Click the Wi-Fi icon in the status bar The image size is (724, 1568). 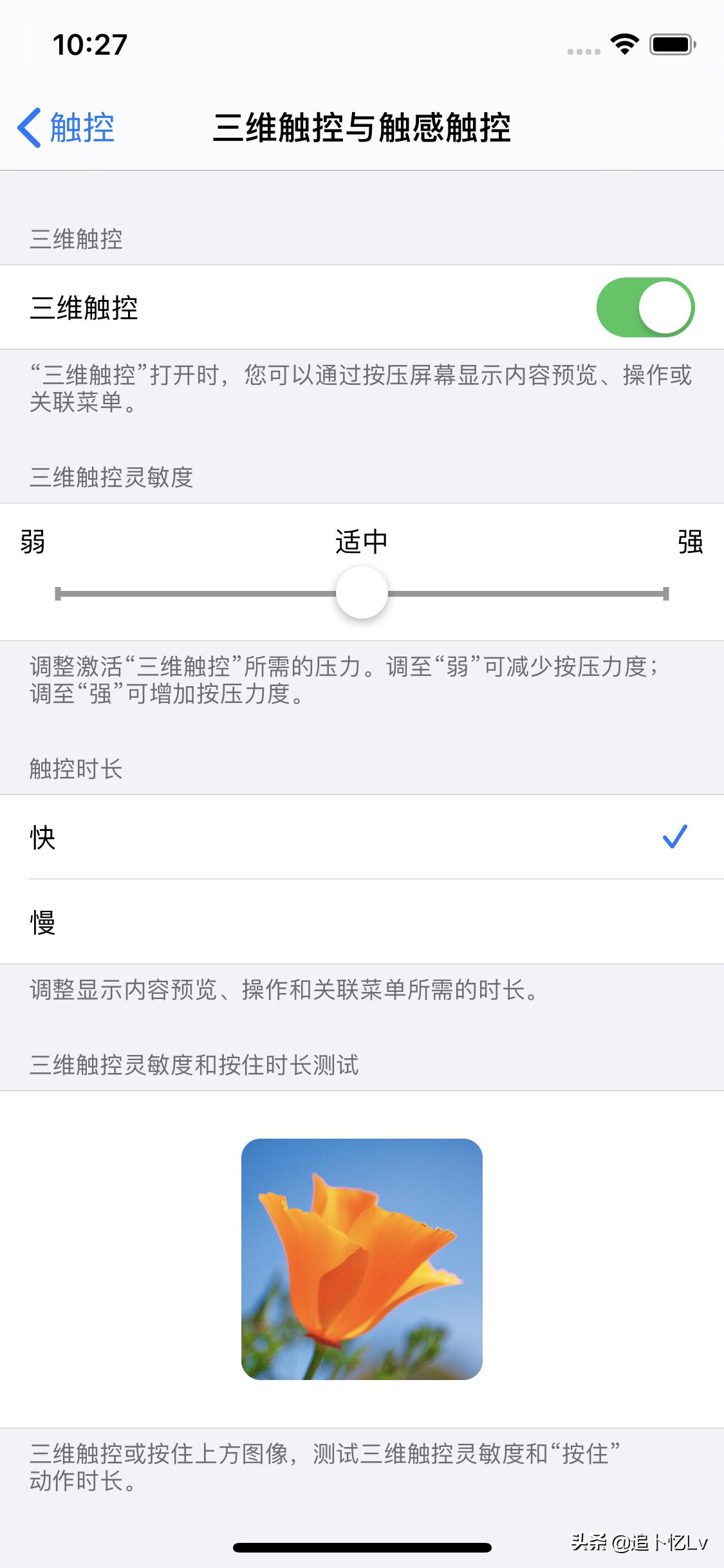[623, 45]
